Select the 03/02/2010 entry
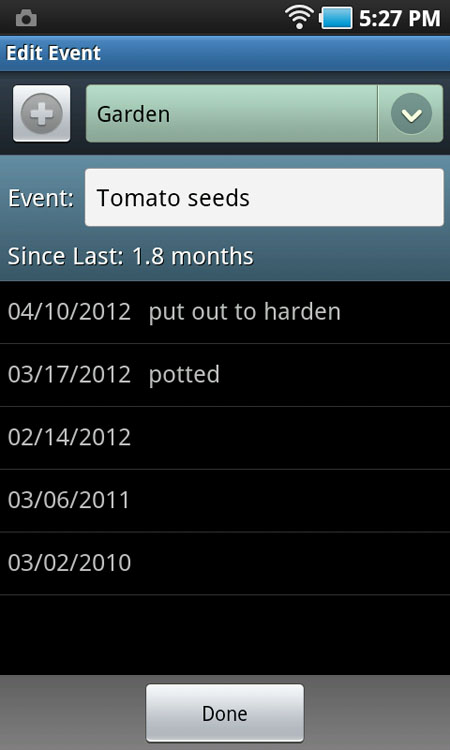 pos(225,563)
